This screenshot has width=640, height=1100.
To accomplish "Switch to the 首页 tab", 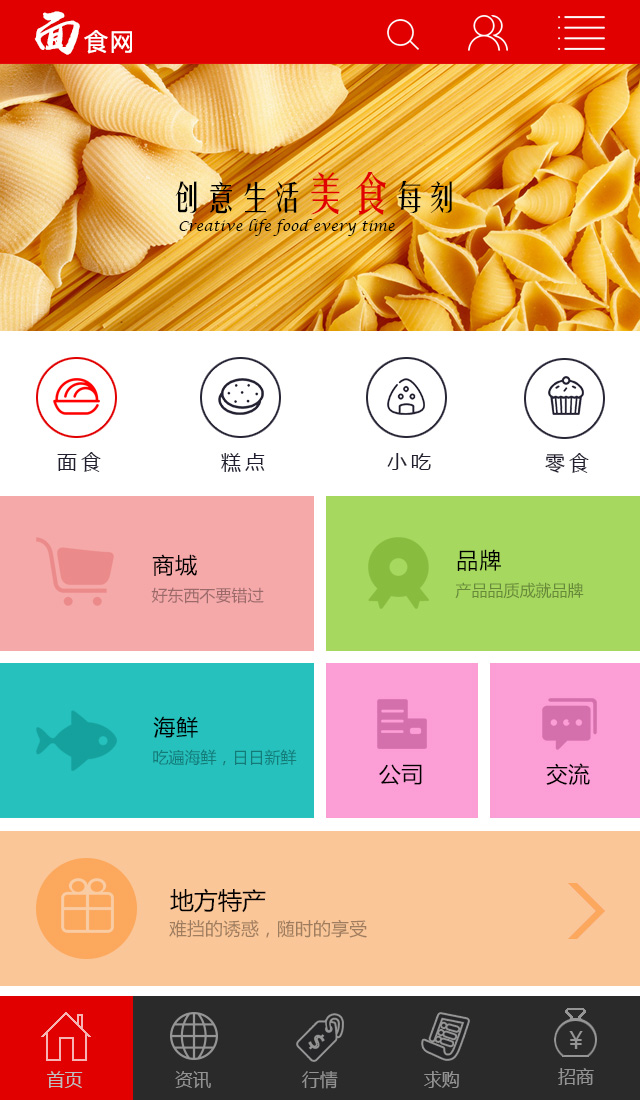I will (x=66, y=1049).
